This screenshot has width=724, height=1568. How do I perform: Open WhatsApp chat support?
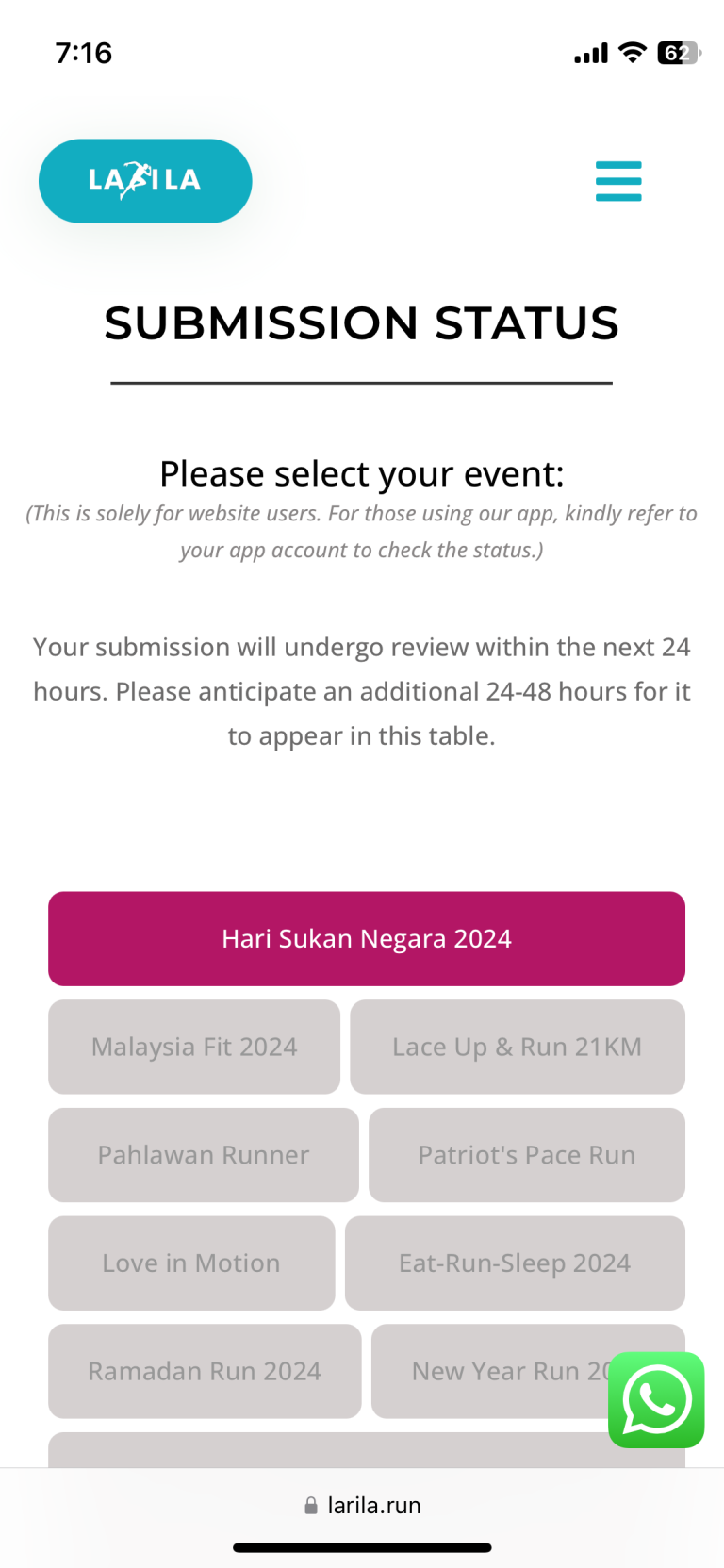[657, 1400]
